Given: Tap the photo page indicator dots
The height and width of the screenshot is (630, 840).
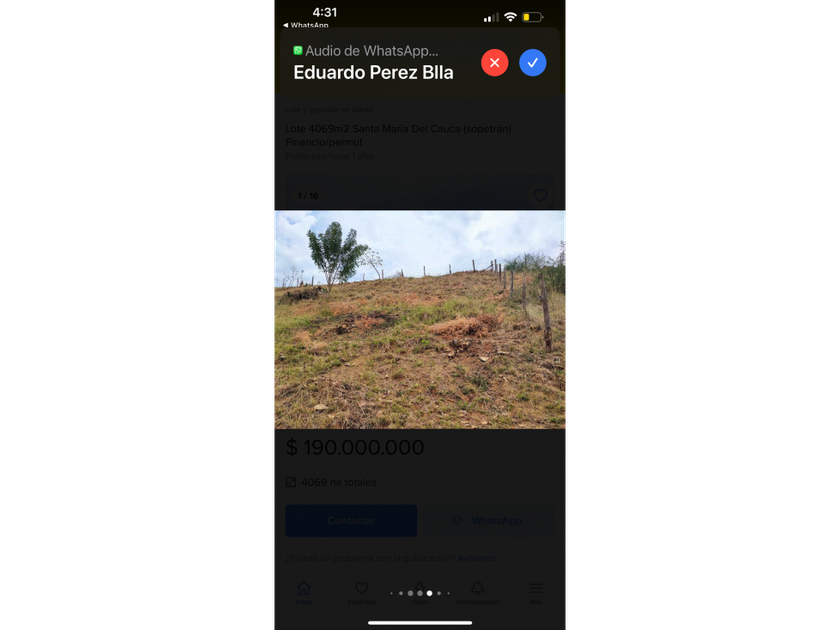Looking at the screenshot, I should click(x=420, y=593).
